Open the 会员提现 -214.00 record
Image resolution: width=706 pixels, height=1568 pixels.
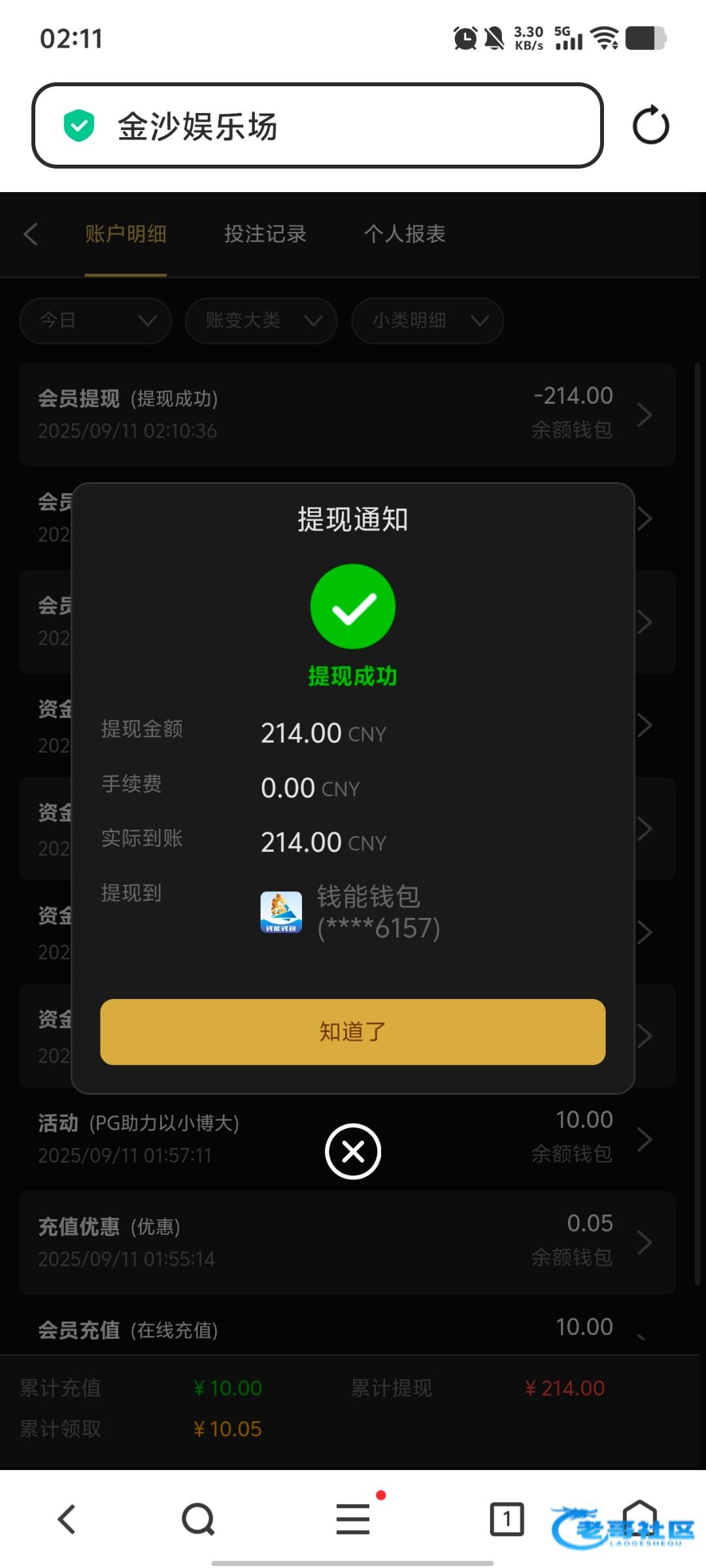coord(346,414)
